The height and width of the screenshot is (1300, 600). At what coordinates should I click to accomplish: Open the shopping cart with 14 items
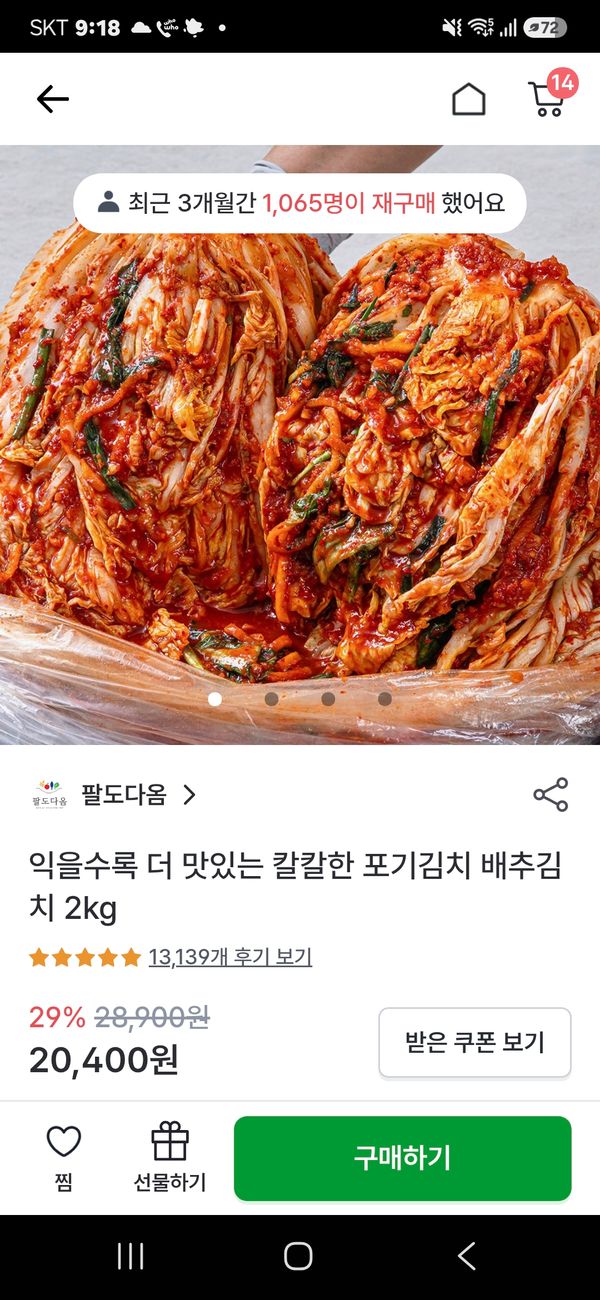548,95
